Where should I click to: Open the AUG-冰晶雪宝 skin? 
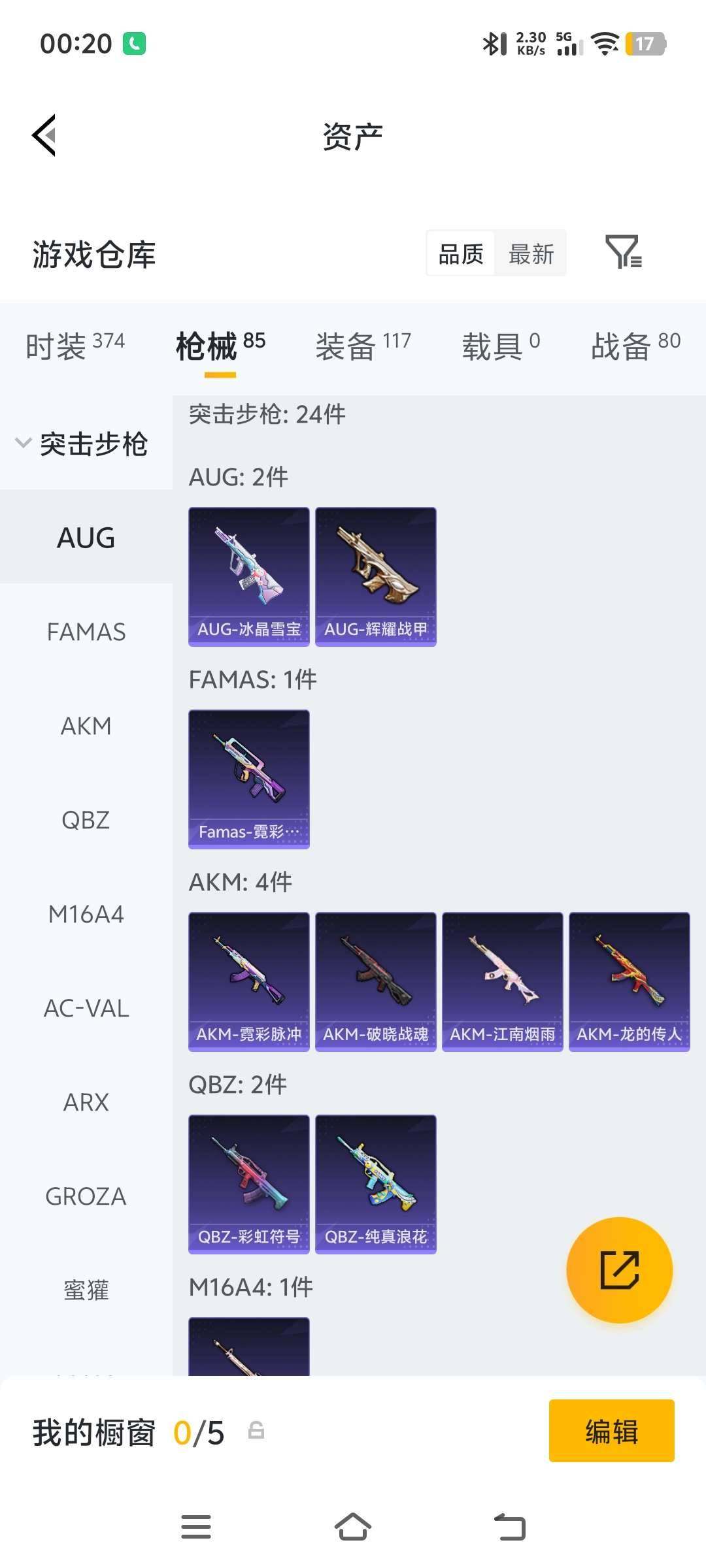pyautogui.click(x=248, y=576)
